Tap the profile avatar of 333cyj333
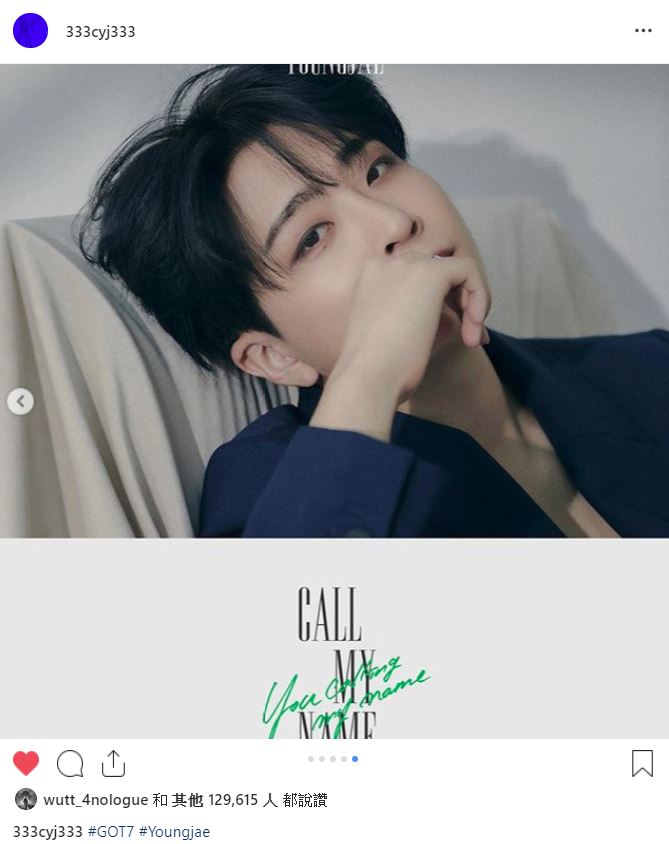Viewport: 669px width, 844px height. pos(30,31)
